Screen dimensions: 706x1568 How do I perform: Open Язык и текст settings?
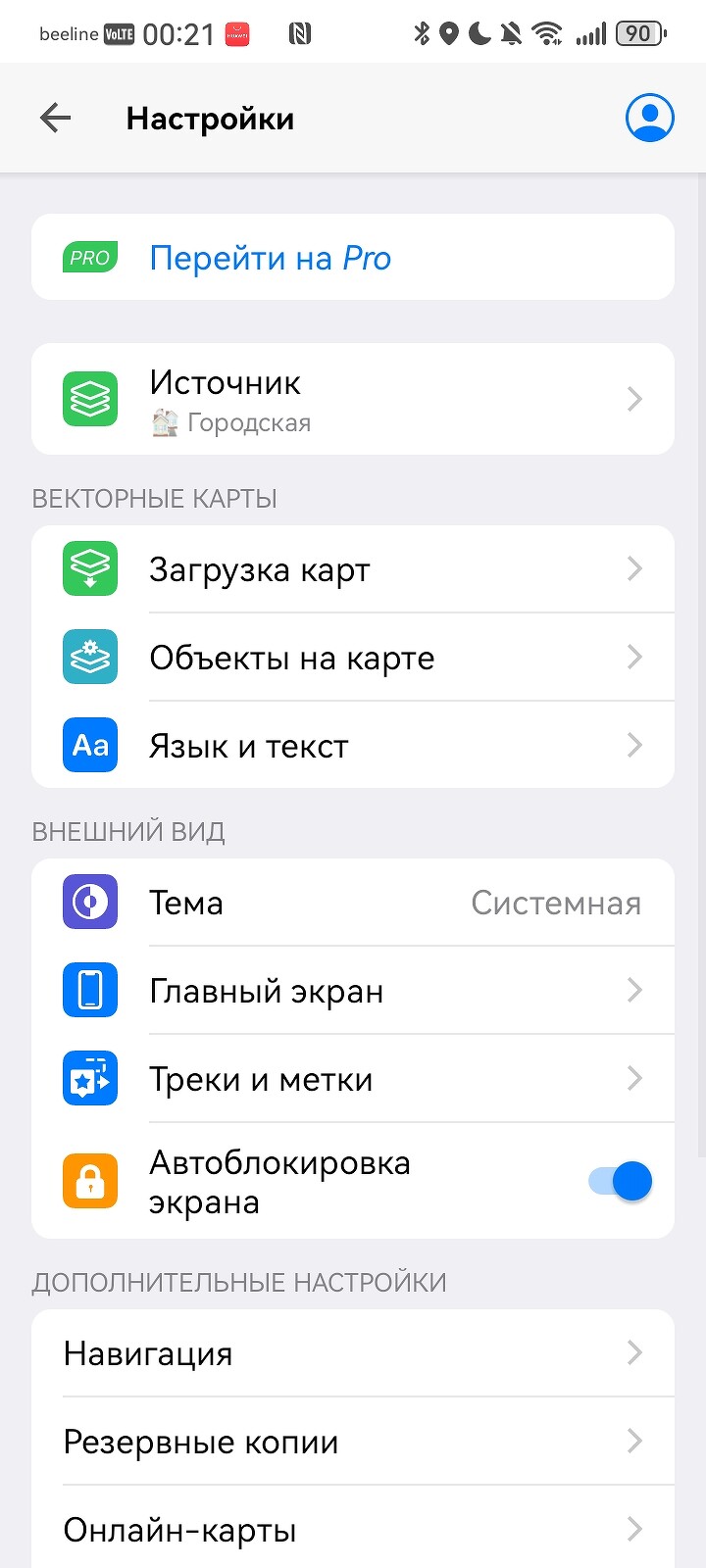point(353,746)
